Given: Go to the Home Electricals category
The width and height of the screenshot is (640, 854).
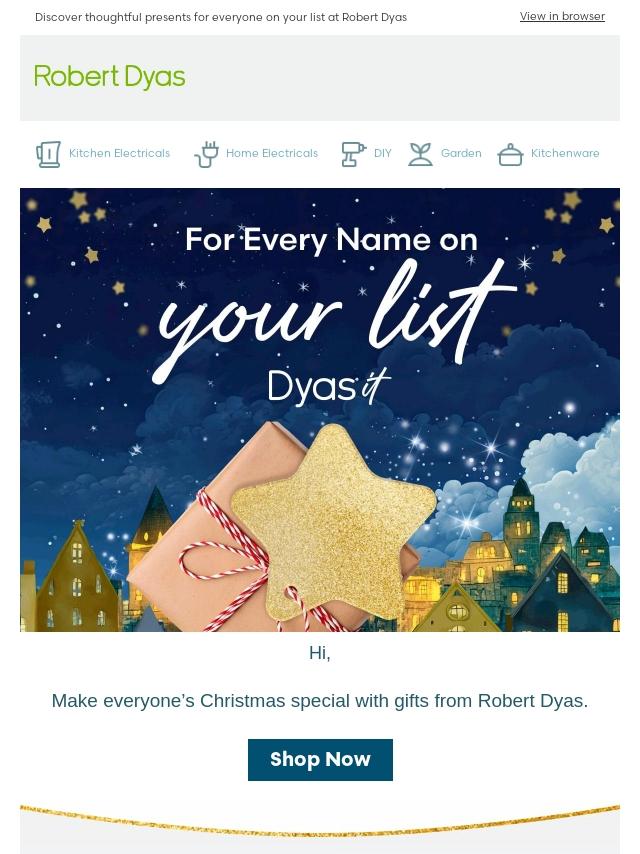Looking at the screenshot, I should pos(257,154).
